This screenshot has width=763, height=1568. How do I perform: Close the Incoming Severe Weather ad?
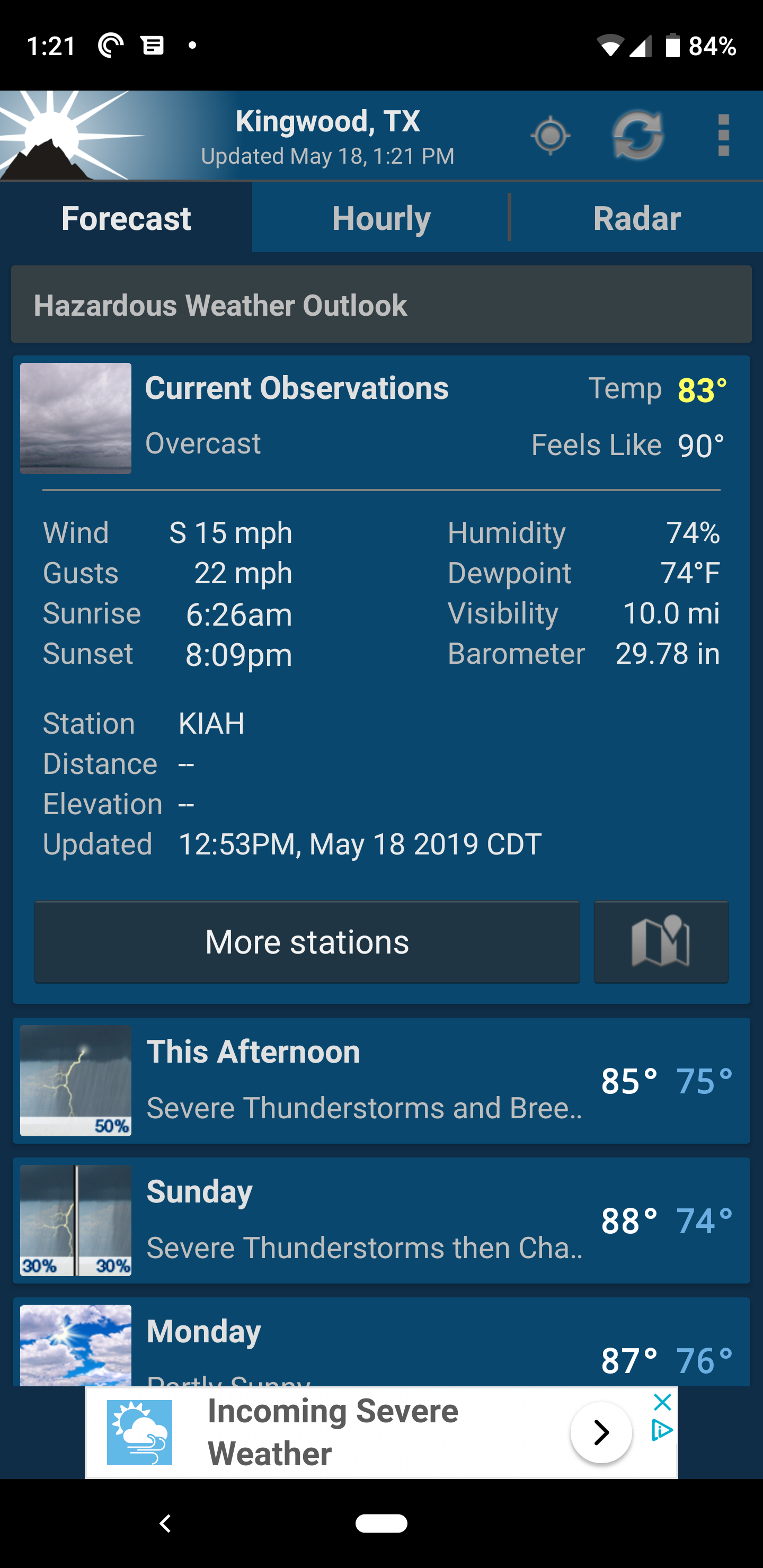pos(662,1402)
